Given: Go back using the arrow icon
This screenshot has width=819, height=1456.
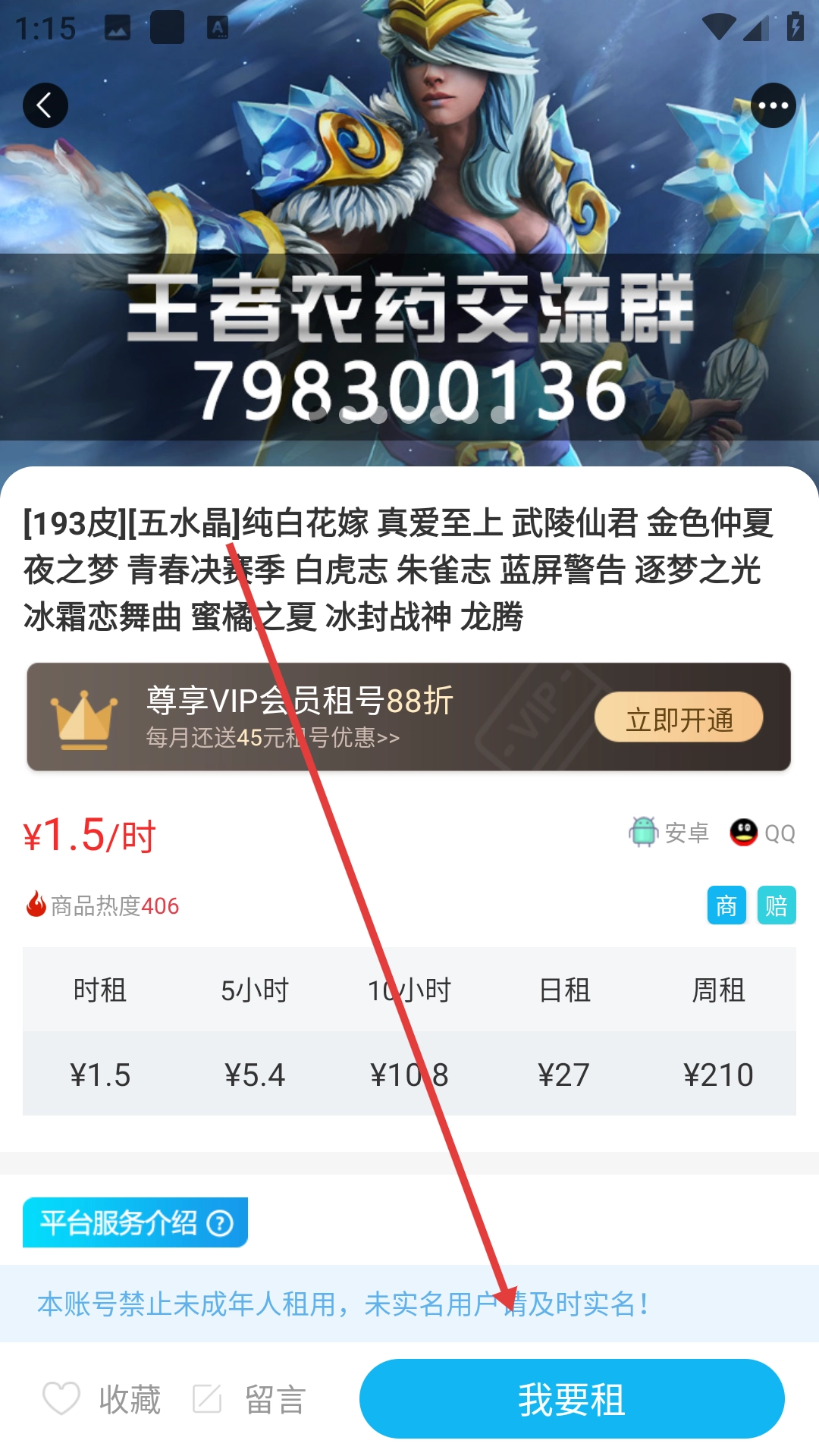Looking at the screenshot, I should coord(45,105).
